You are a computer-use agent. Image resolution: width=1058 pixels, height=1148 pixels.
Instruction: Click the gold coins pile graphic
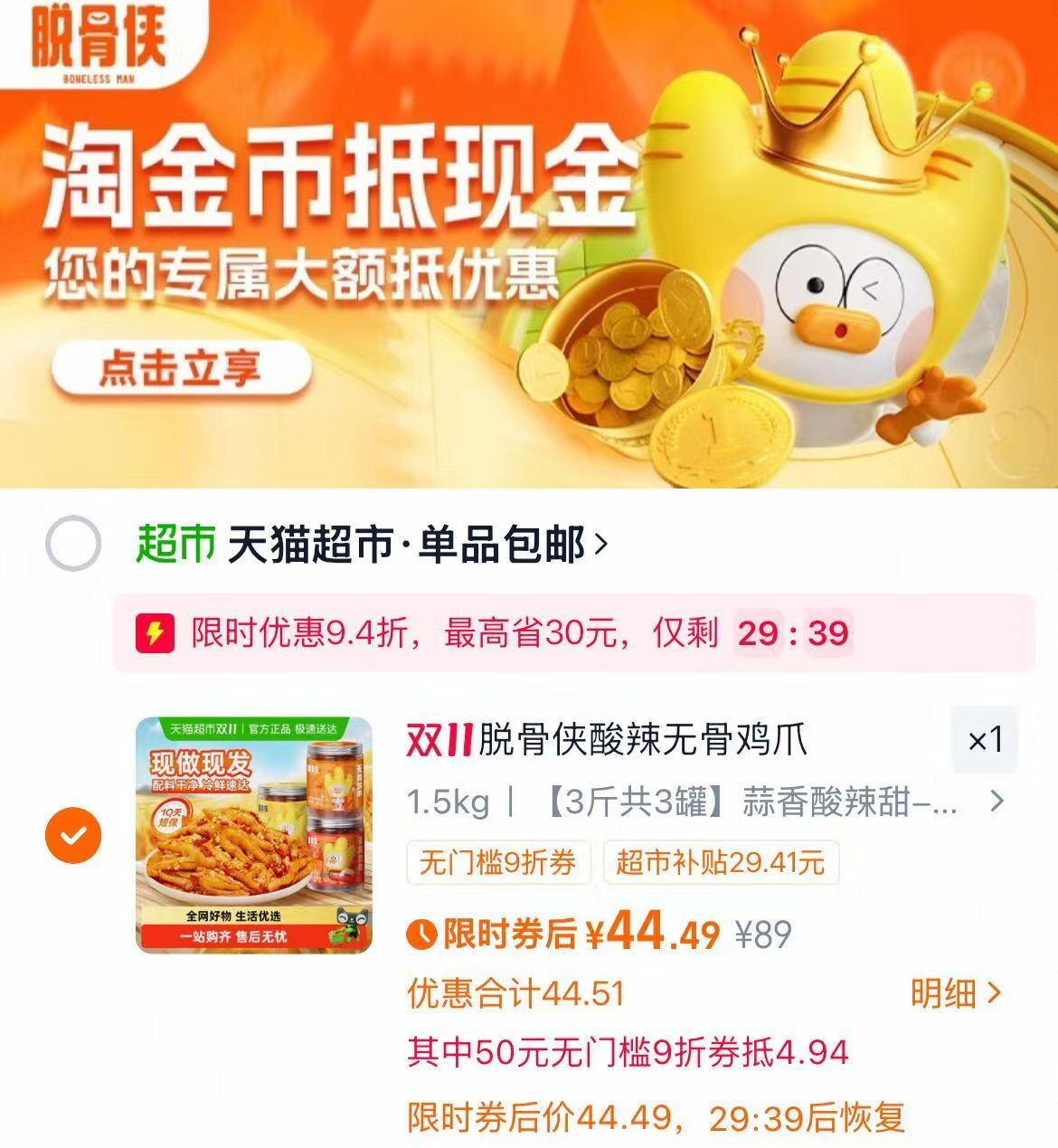[624, 353]
